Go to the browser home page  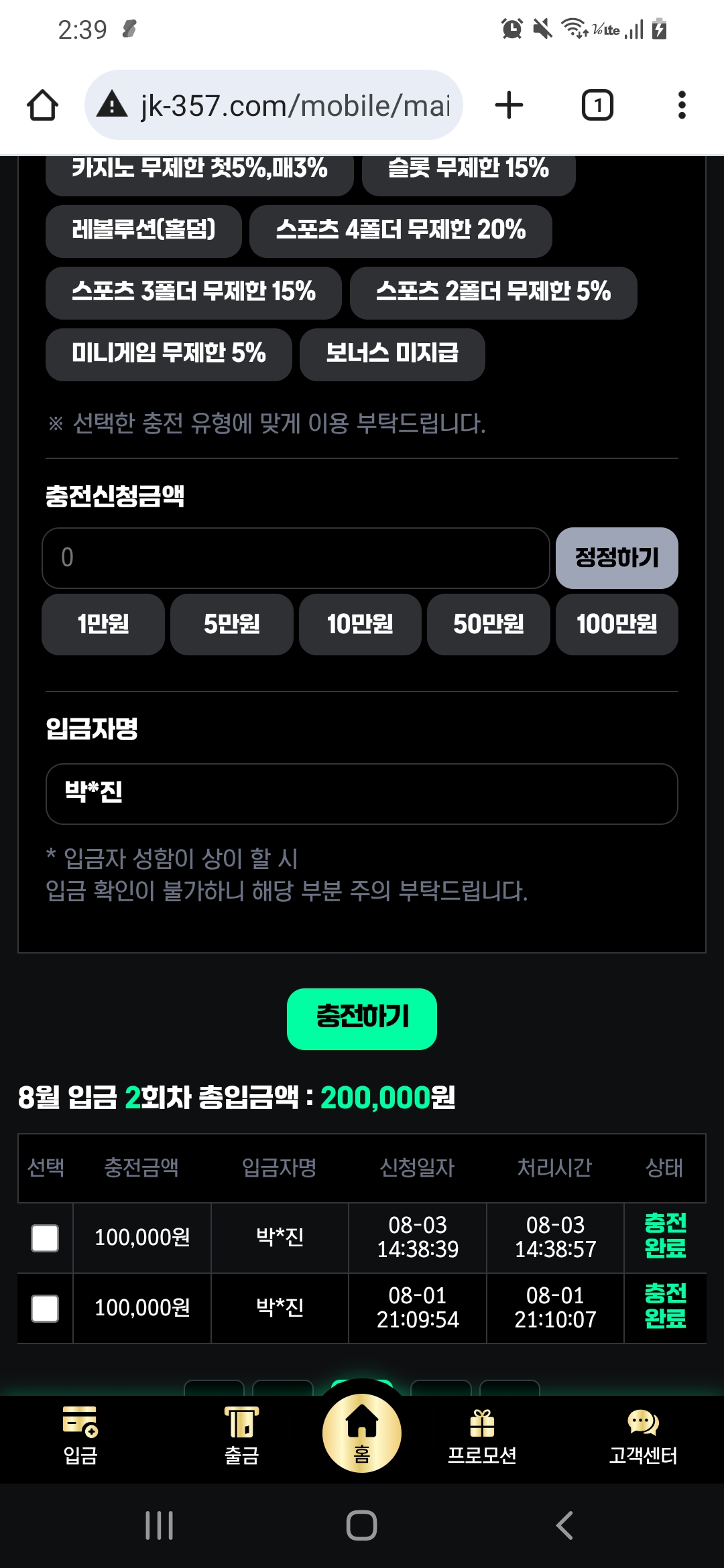click(42, 105)
